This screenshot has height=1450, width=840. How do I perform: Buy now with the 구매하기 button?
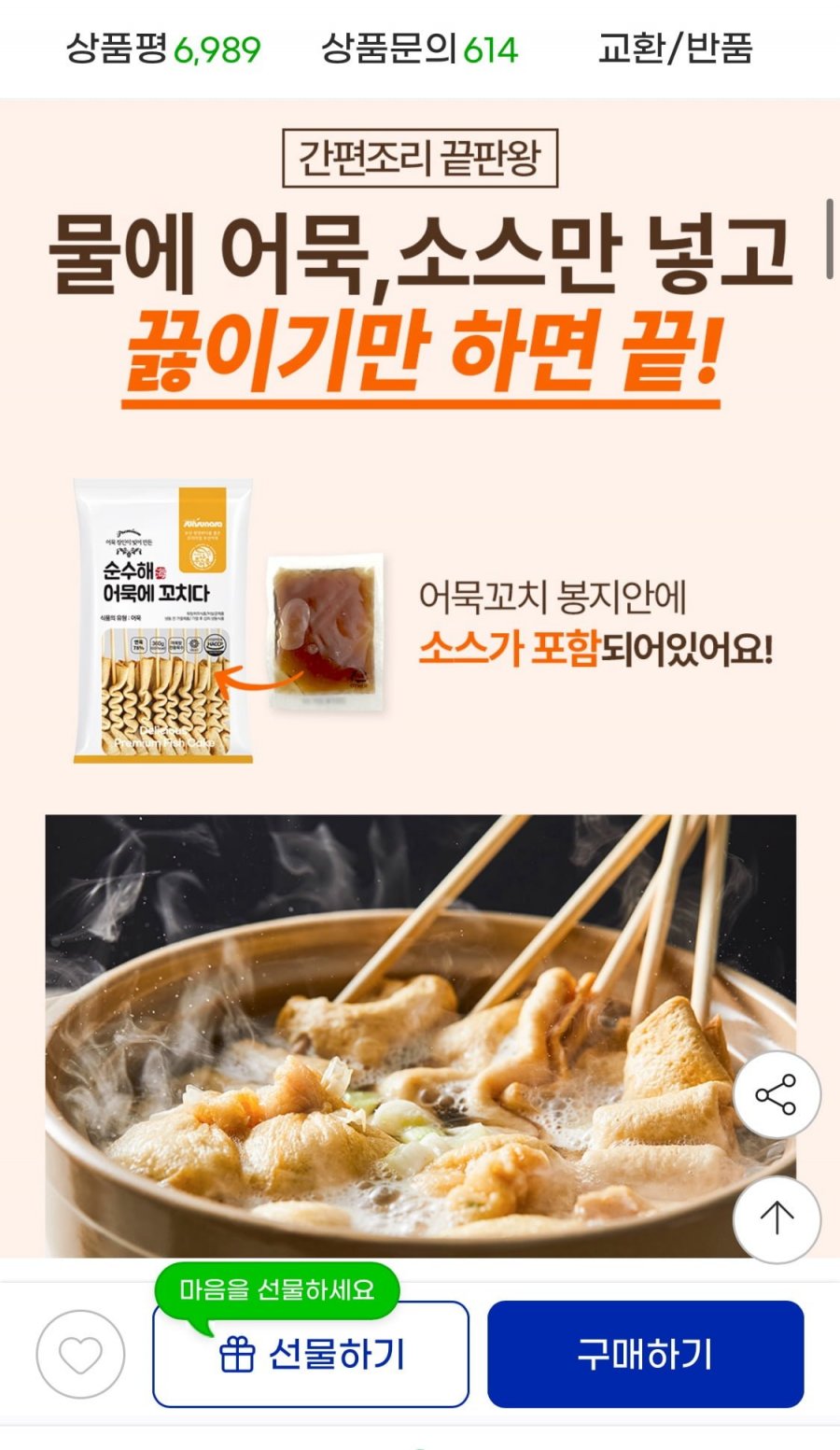645,1354
